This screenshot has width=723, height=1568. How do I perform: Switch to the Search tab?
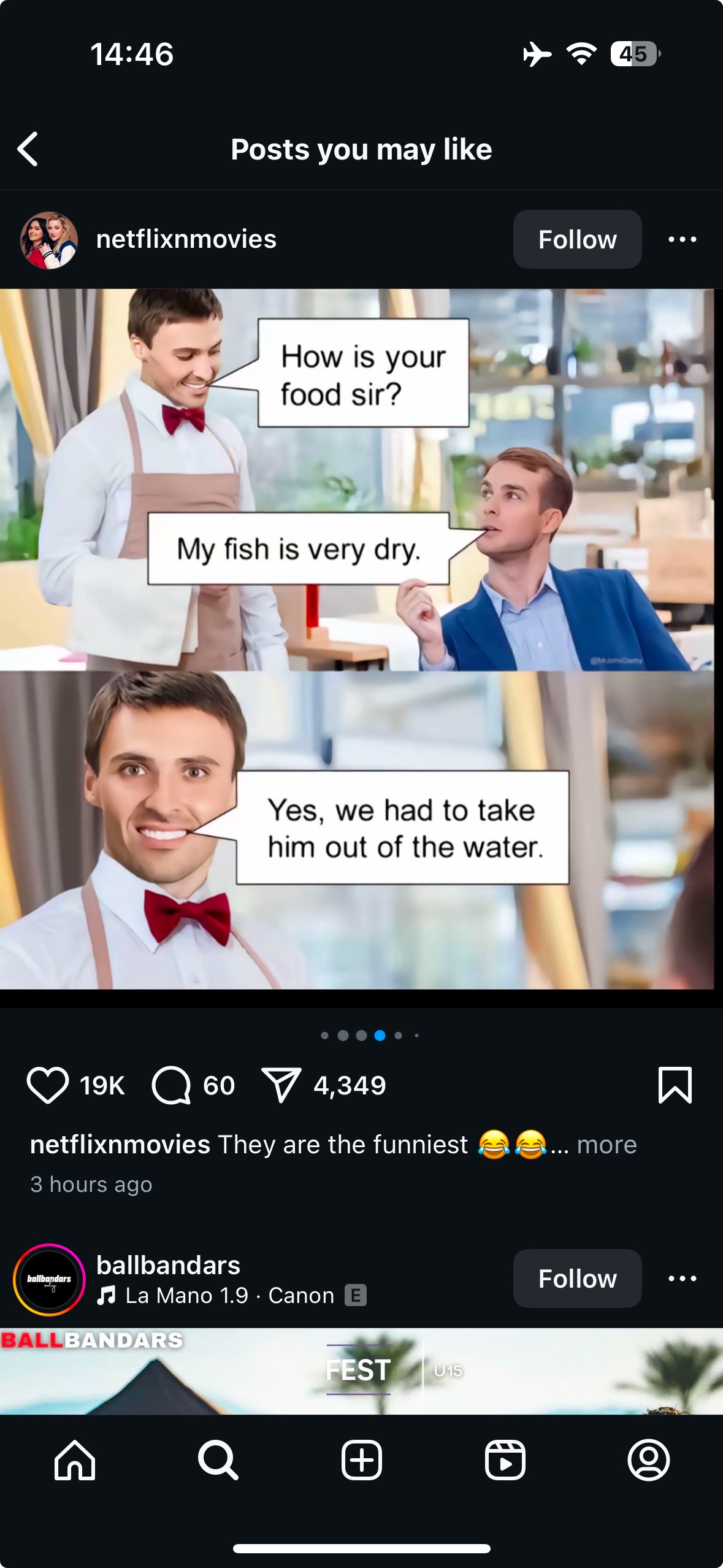pos(218,1460)
